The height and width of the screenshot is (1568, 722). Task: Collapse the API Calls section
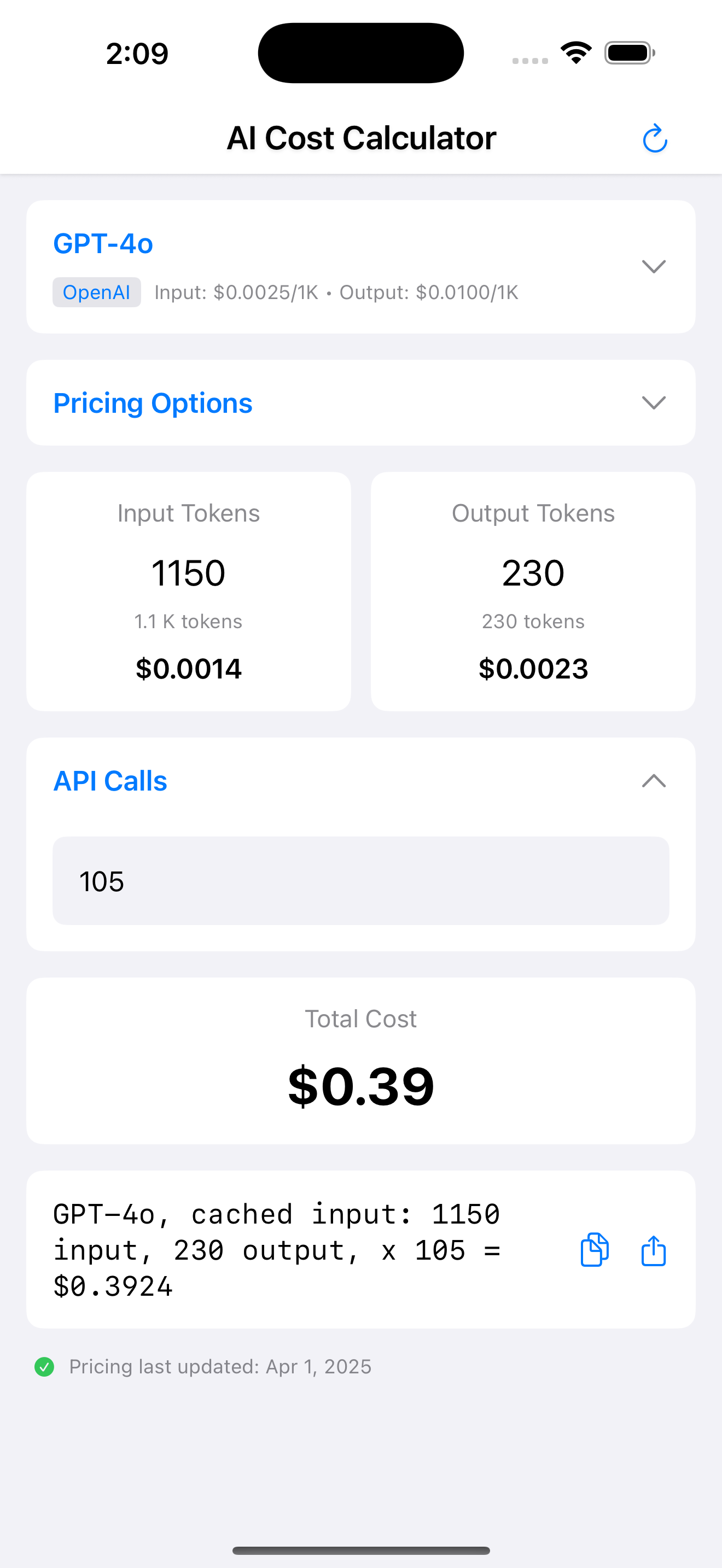click(653, 782)
